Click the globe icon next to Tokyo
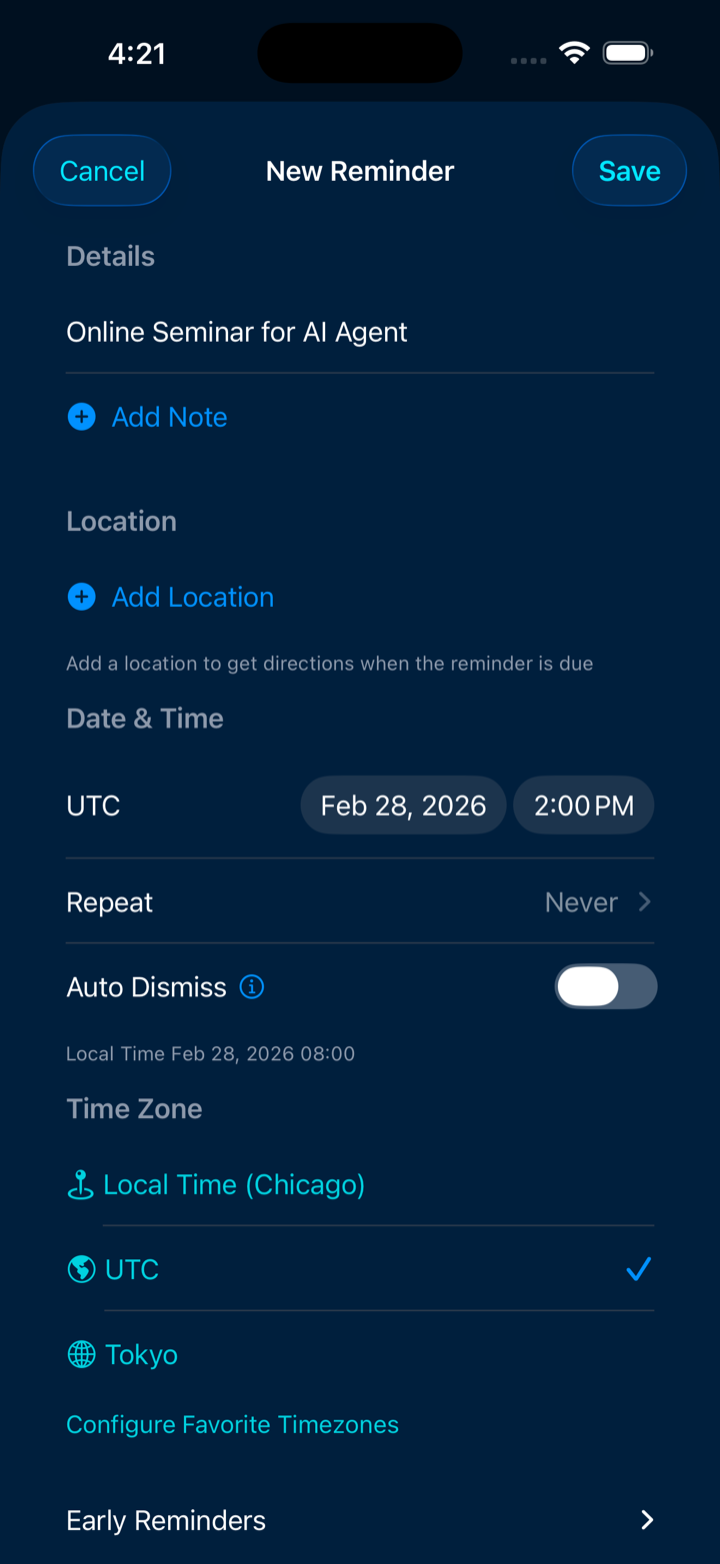This screenshot has width=720, height=1564. click(x=81, y=1355)
